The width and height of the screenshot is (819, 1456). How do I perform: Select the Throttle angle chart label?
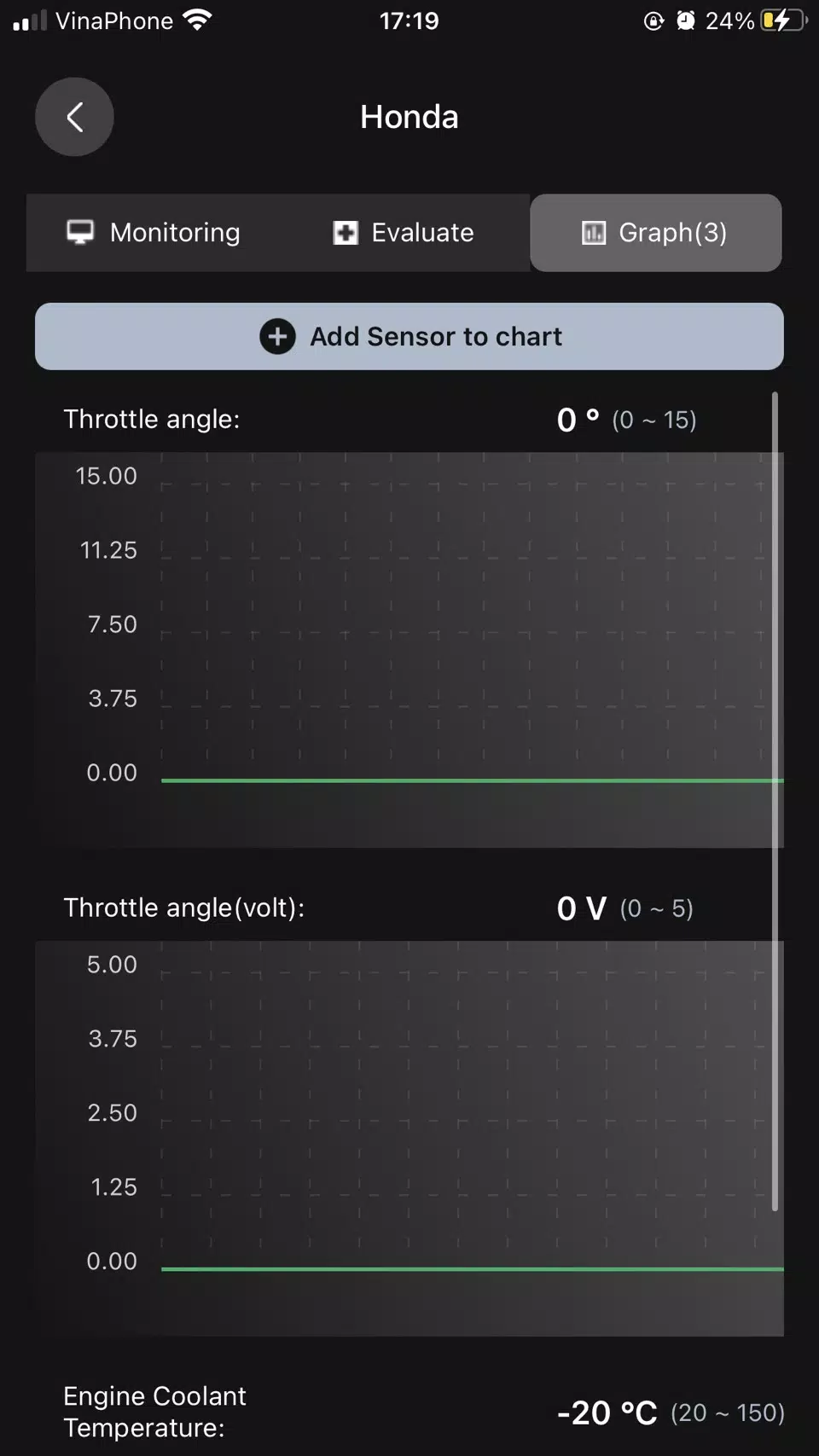point(151,419)
